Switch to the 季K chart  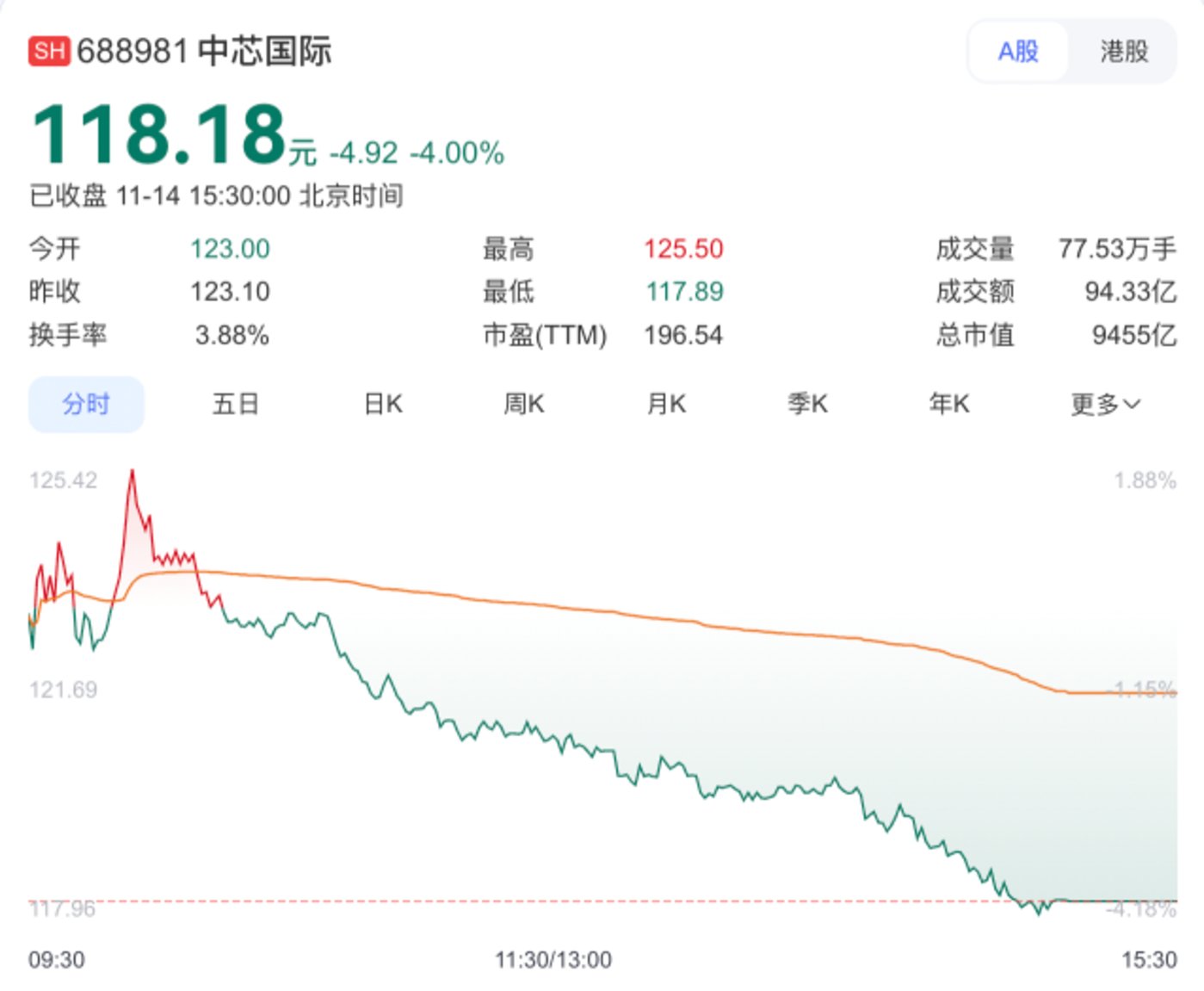pos(807,404)
